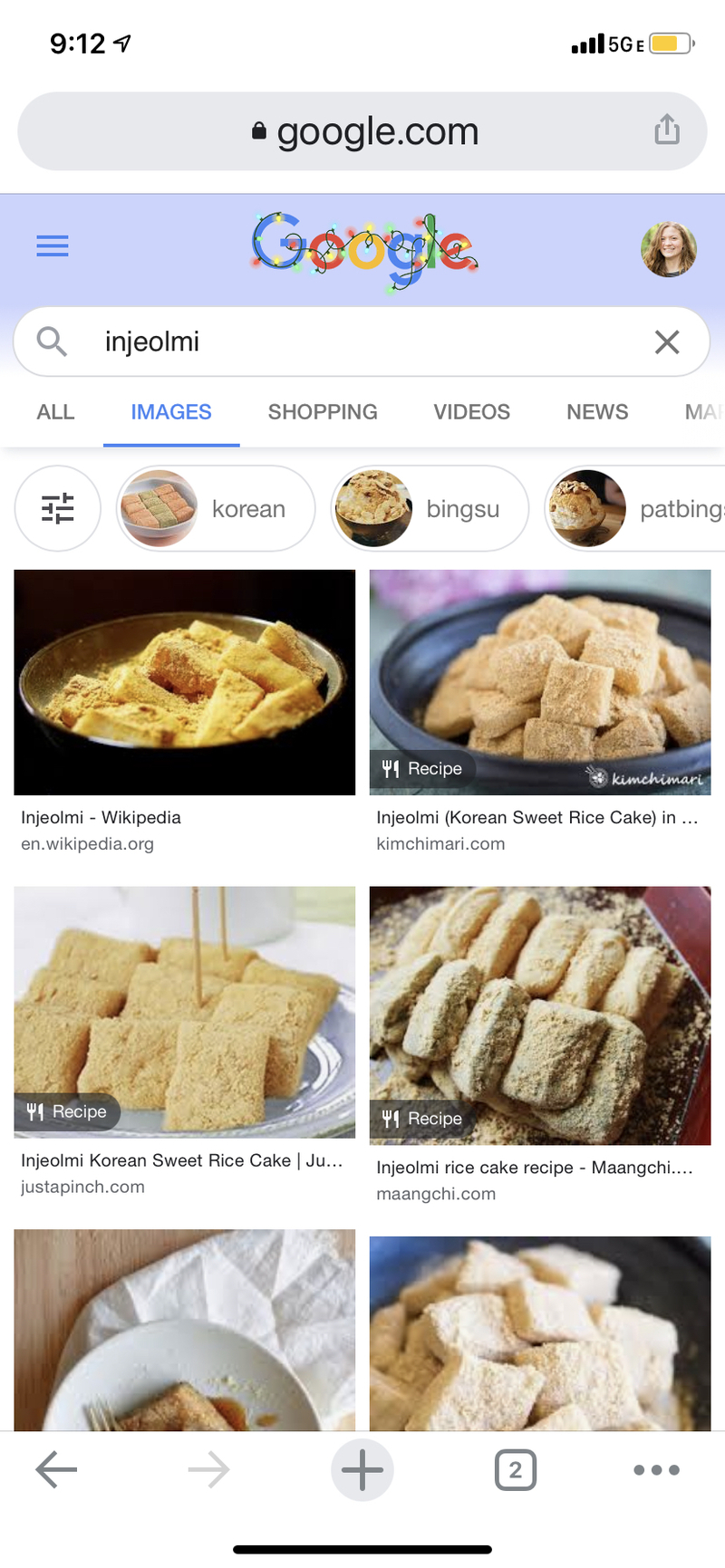Open a new tab with plus button
The height and width of the screenshot is (1568, 725).
(x=362, y=1469)
